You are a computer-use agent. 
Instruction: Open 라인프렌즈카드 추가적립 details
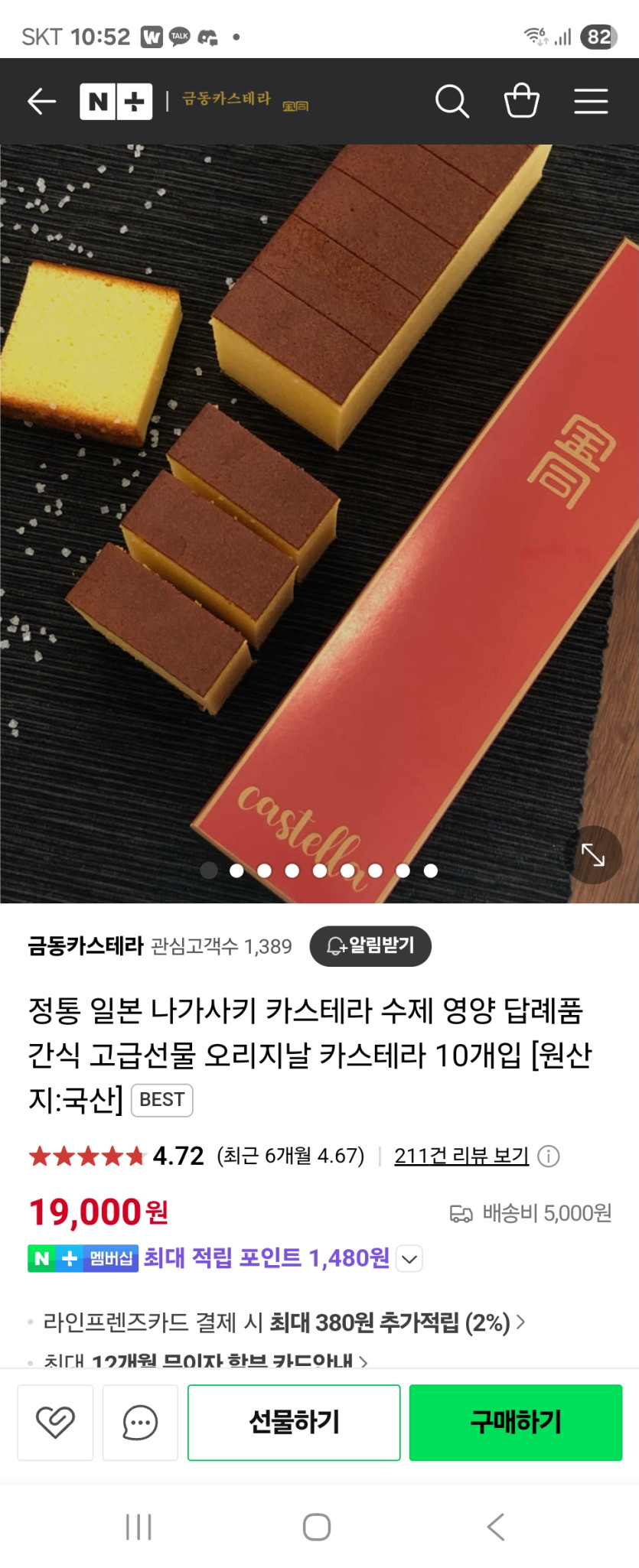(283, 1322)
